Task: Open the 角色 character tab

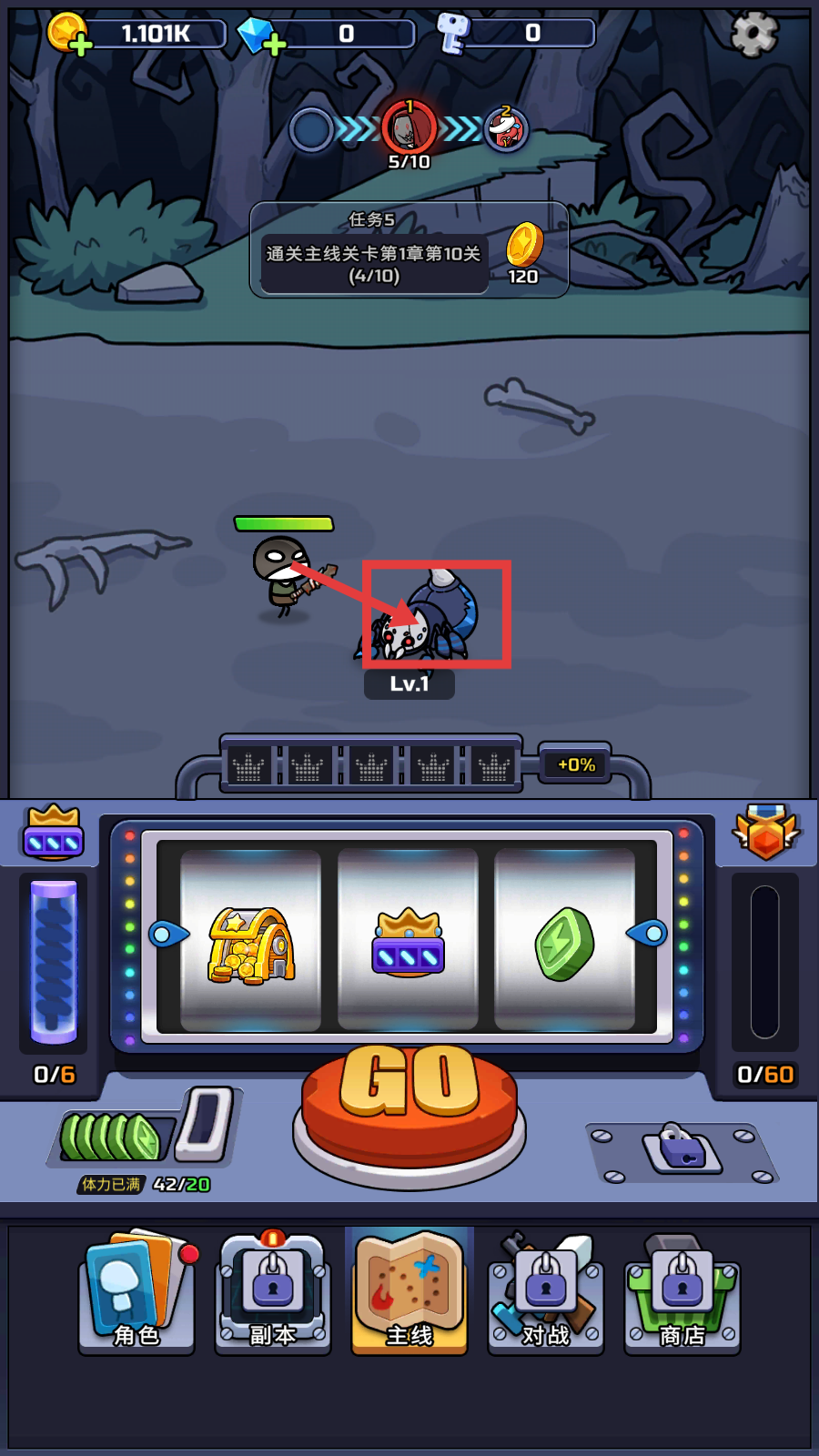Action: pos(136,1292)
